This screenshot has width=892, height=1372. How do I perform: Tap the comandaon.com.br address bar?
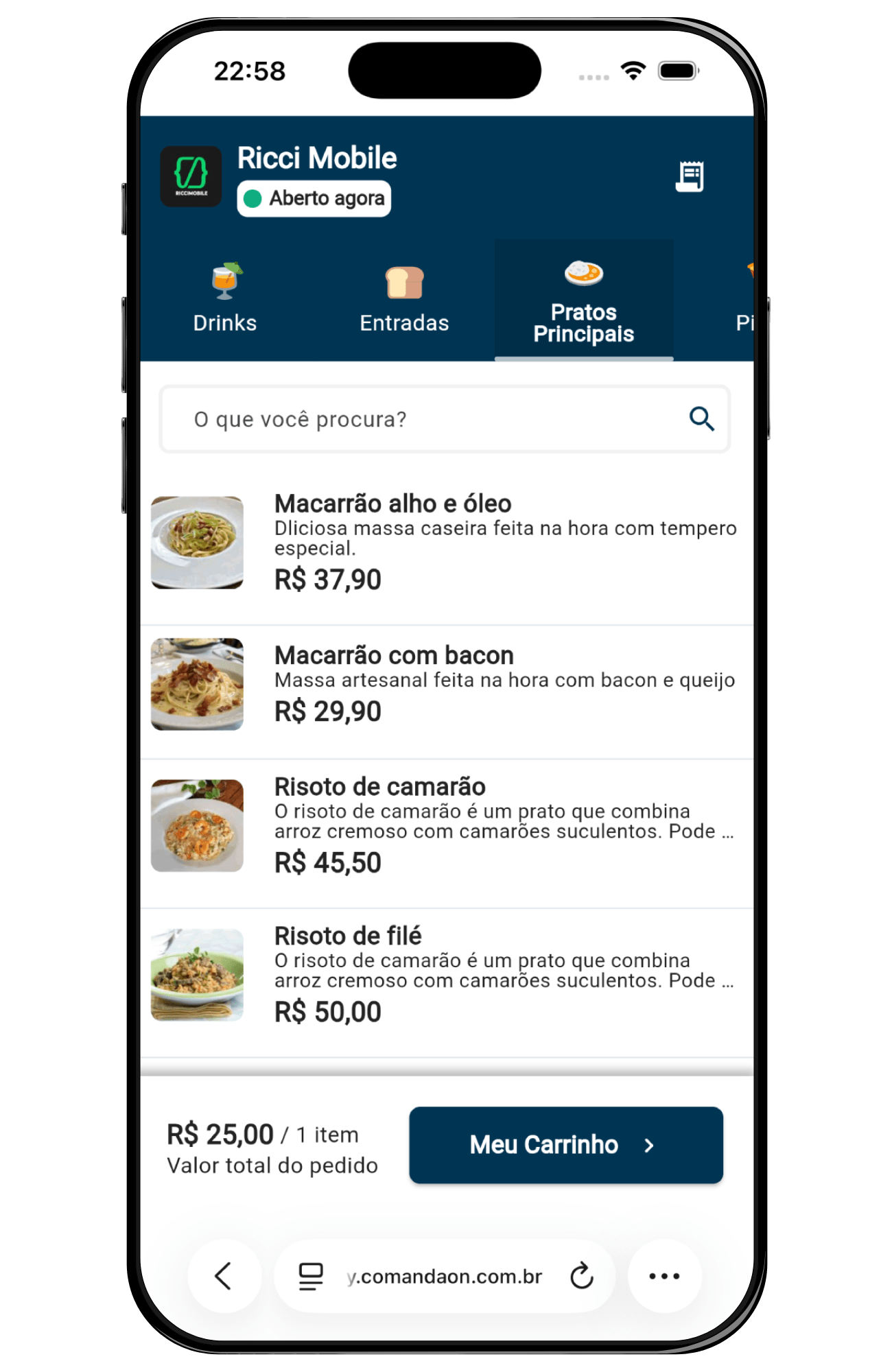point(444,1276)
